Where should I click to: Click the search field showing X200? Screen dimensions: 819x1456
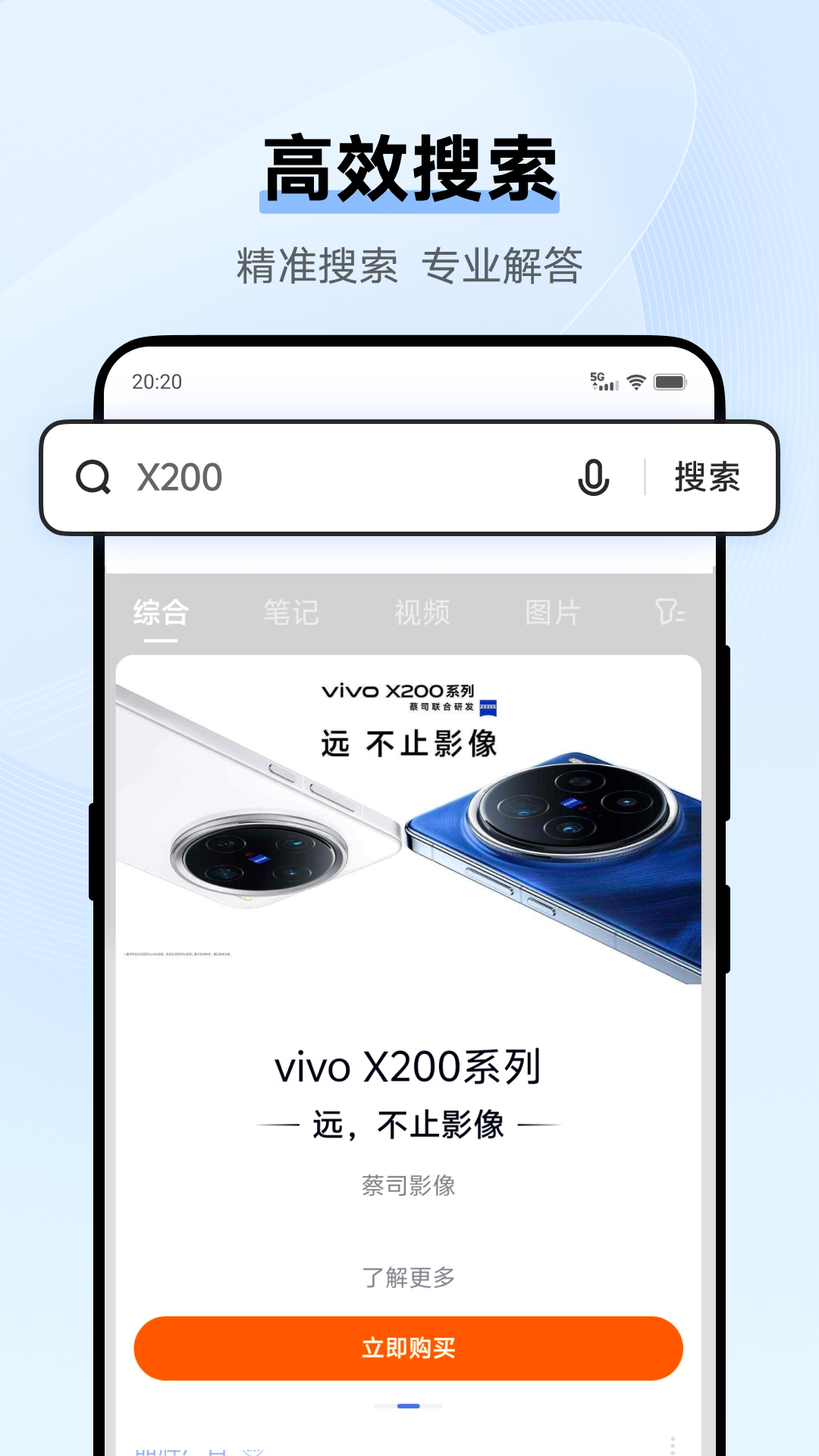[227, 478]
